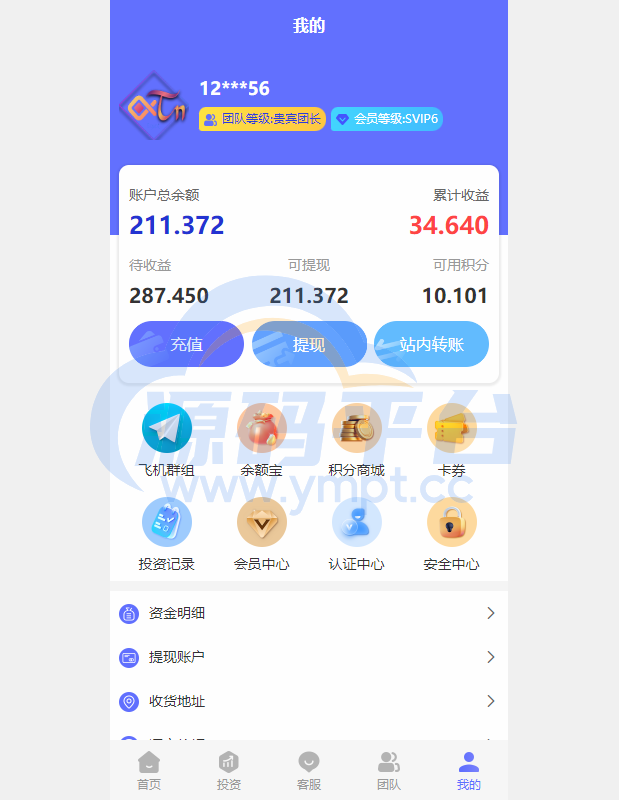Switch to the 首页 tab

(x=149, y=770)
